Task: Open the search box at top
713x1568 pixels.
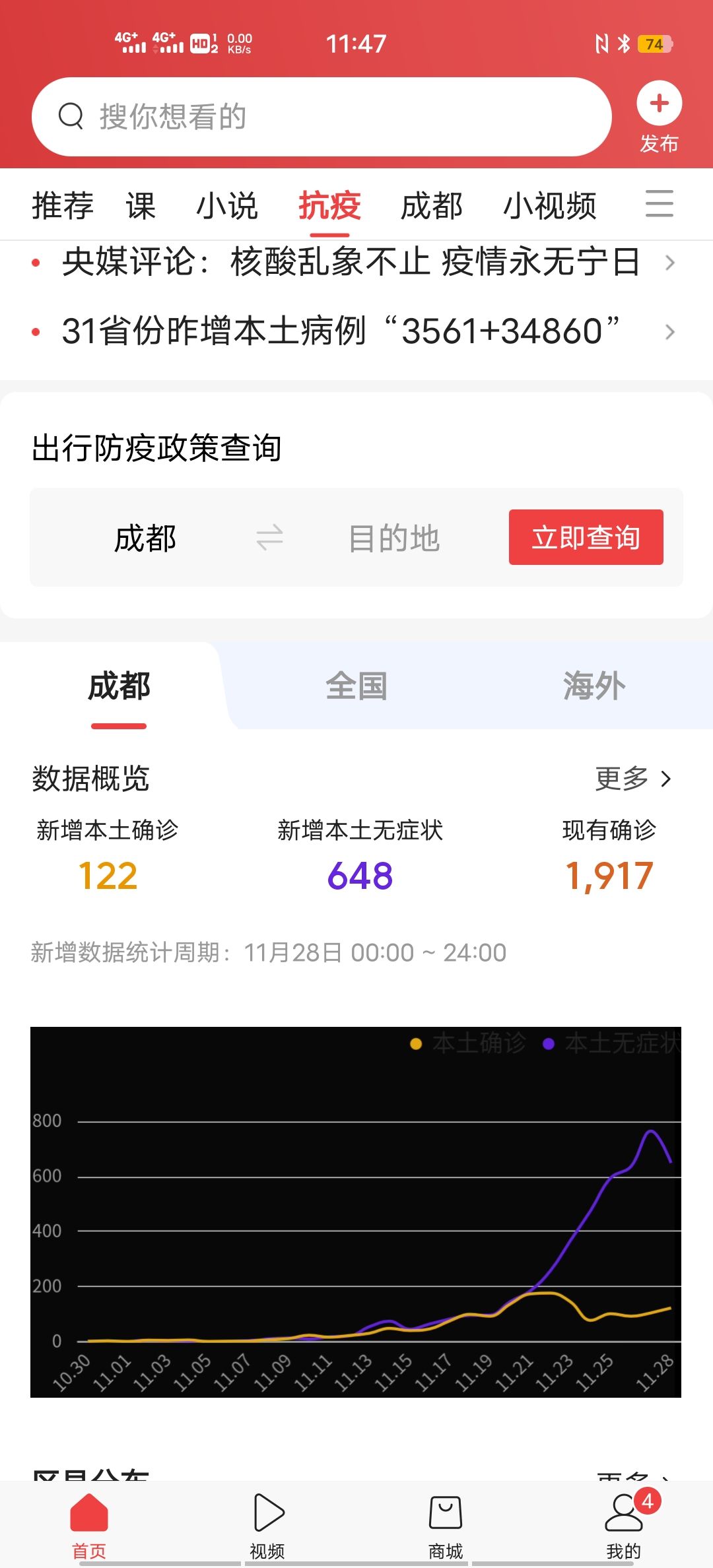Action: pyautogui.click(x=322, y=117)
